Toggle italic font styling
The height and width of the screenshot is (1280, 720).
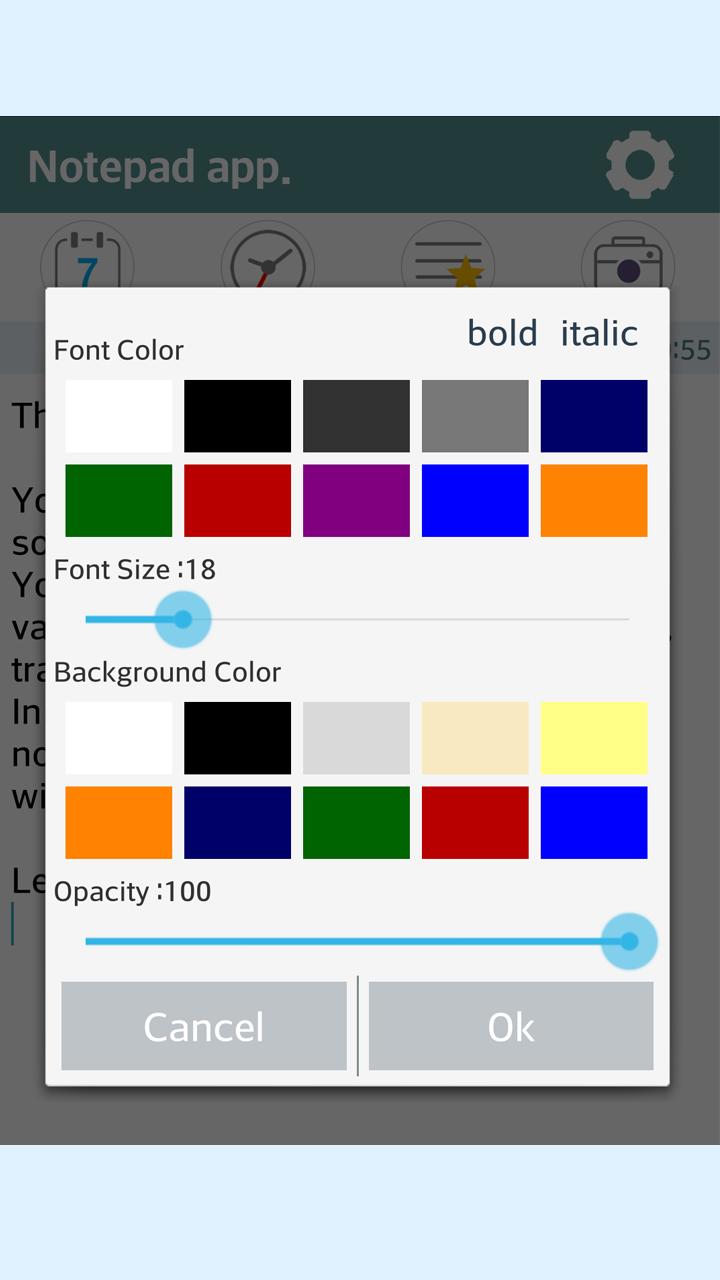click(598, 333)
